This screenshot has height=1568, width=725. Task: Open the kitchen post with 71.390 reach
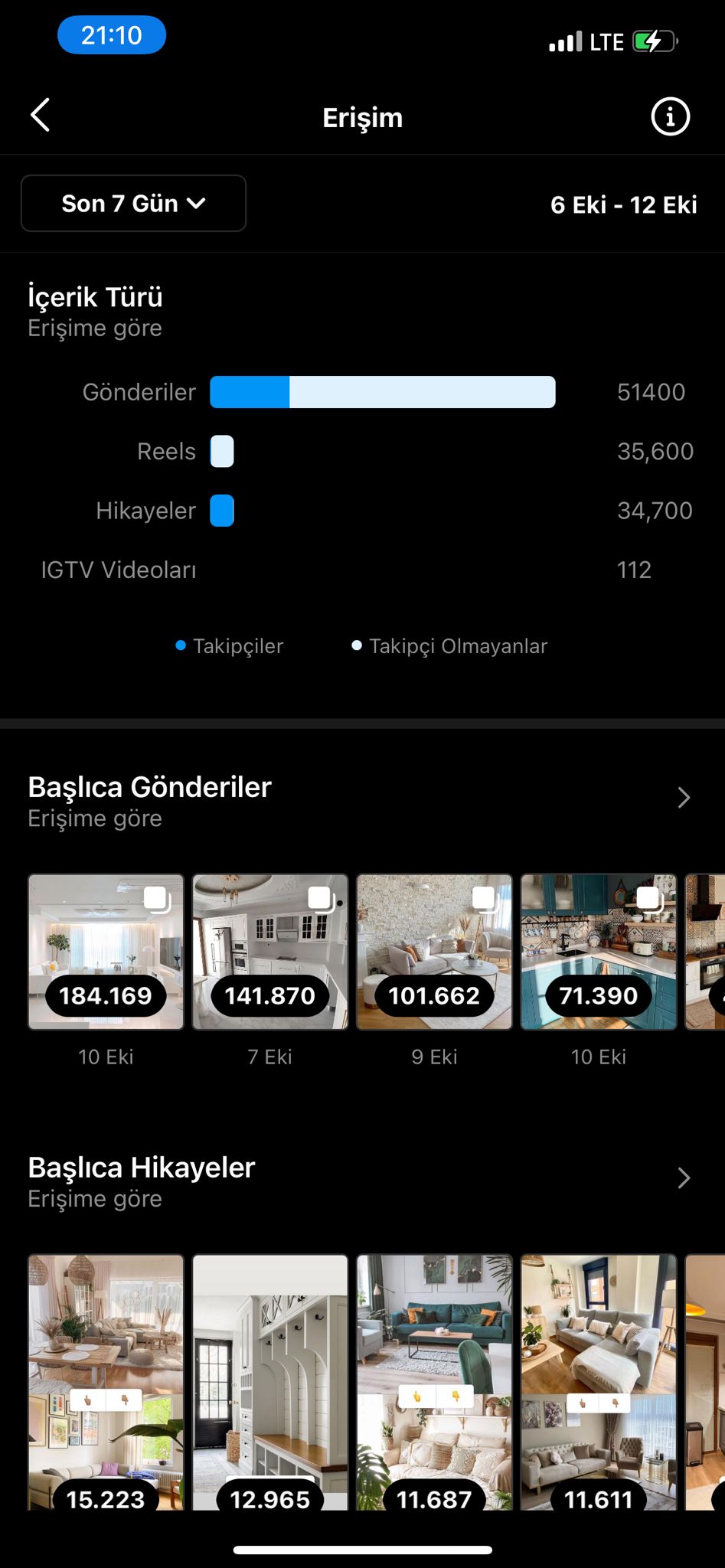[599, 952]
